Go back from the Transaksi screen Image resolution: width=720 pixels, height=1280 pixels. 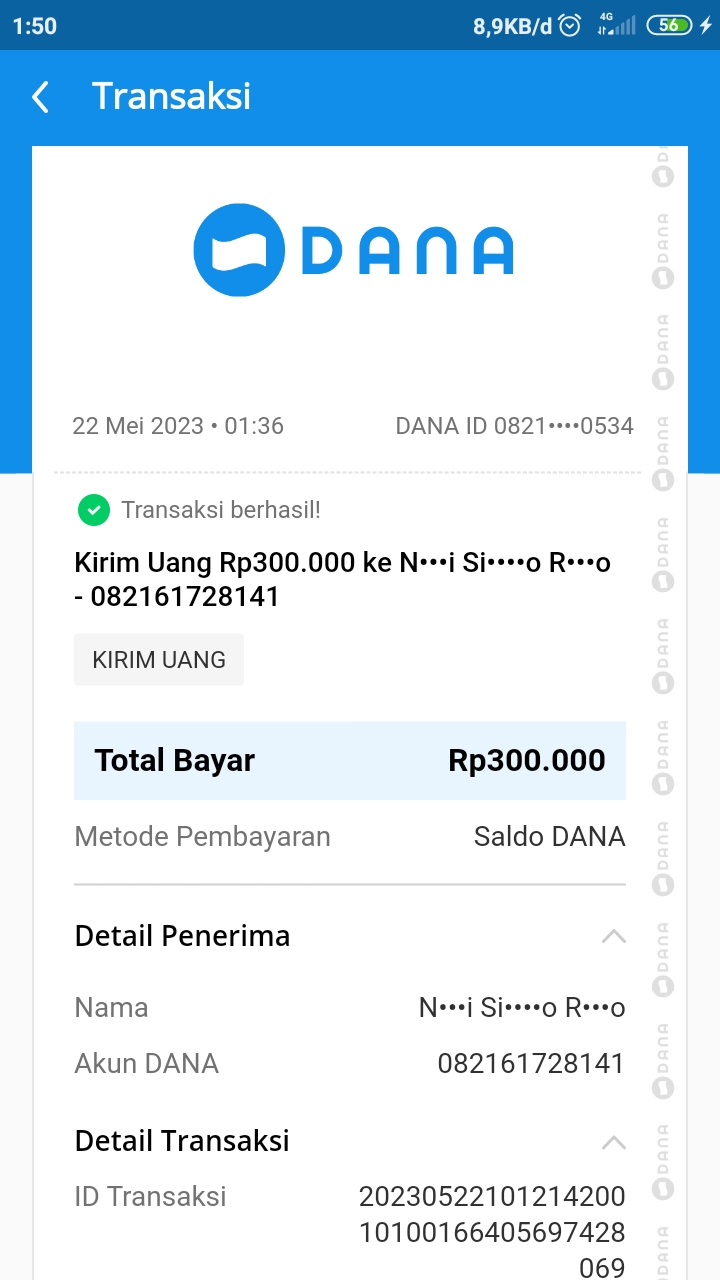[40, 97]
